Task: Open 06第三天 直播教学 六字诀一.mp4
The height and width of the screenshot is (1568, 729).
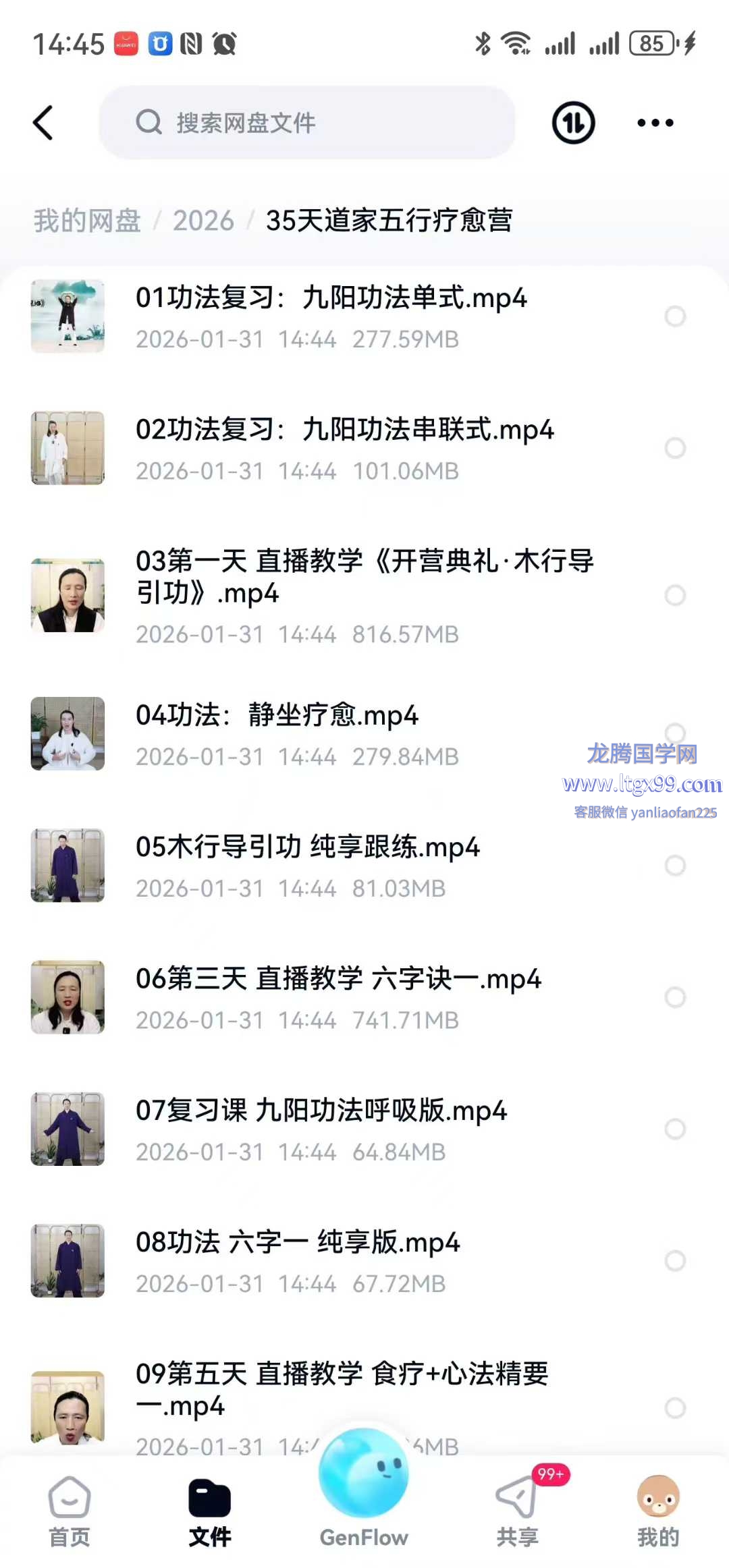Action: (337, 997)
